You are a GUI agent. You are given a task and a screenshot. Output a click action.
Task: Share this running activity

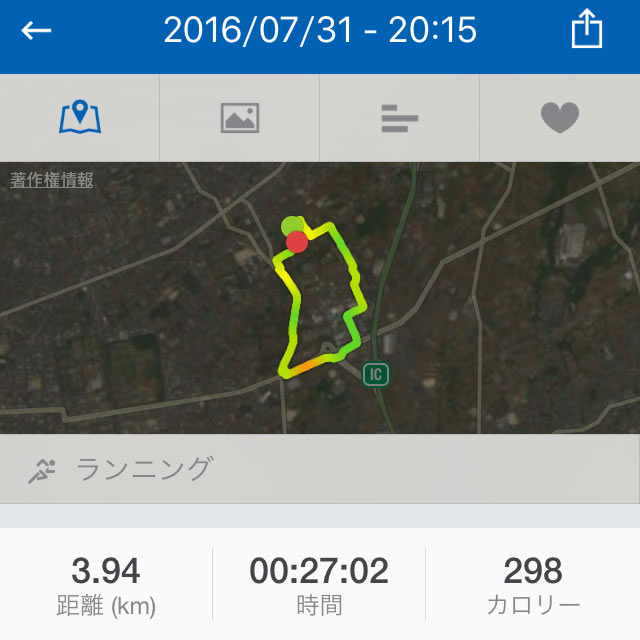tap(587, 31)
